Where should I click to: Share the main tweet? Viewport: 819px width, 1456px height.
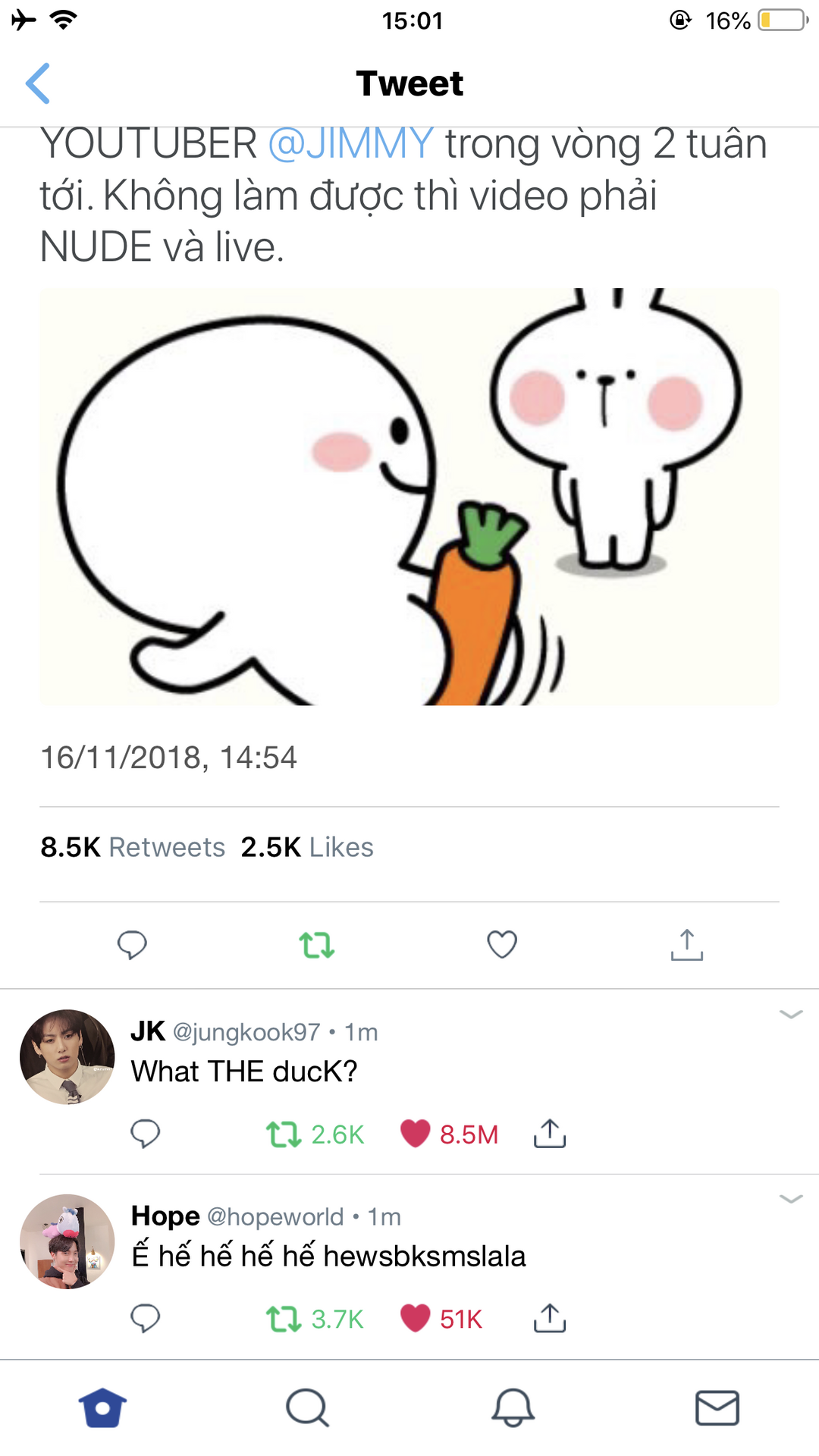pyautogui.click(x=686, y=945)
